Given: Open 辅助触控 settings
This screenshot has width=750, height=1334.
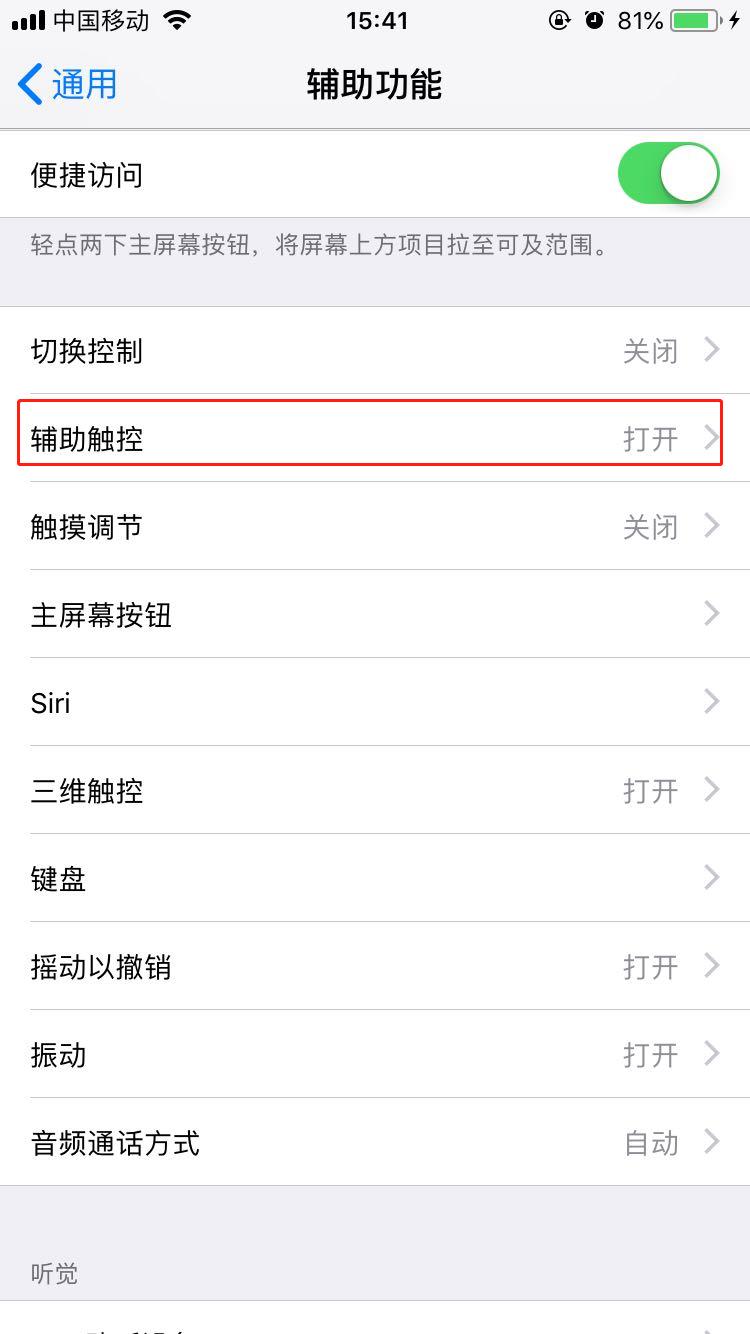Looking at the screenshot, I should pos(375,437).
